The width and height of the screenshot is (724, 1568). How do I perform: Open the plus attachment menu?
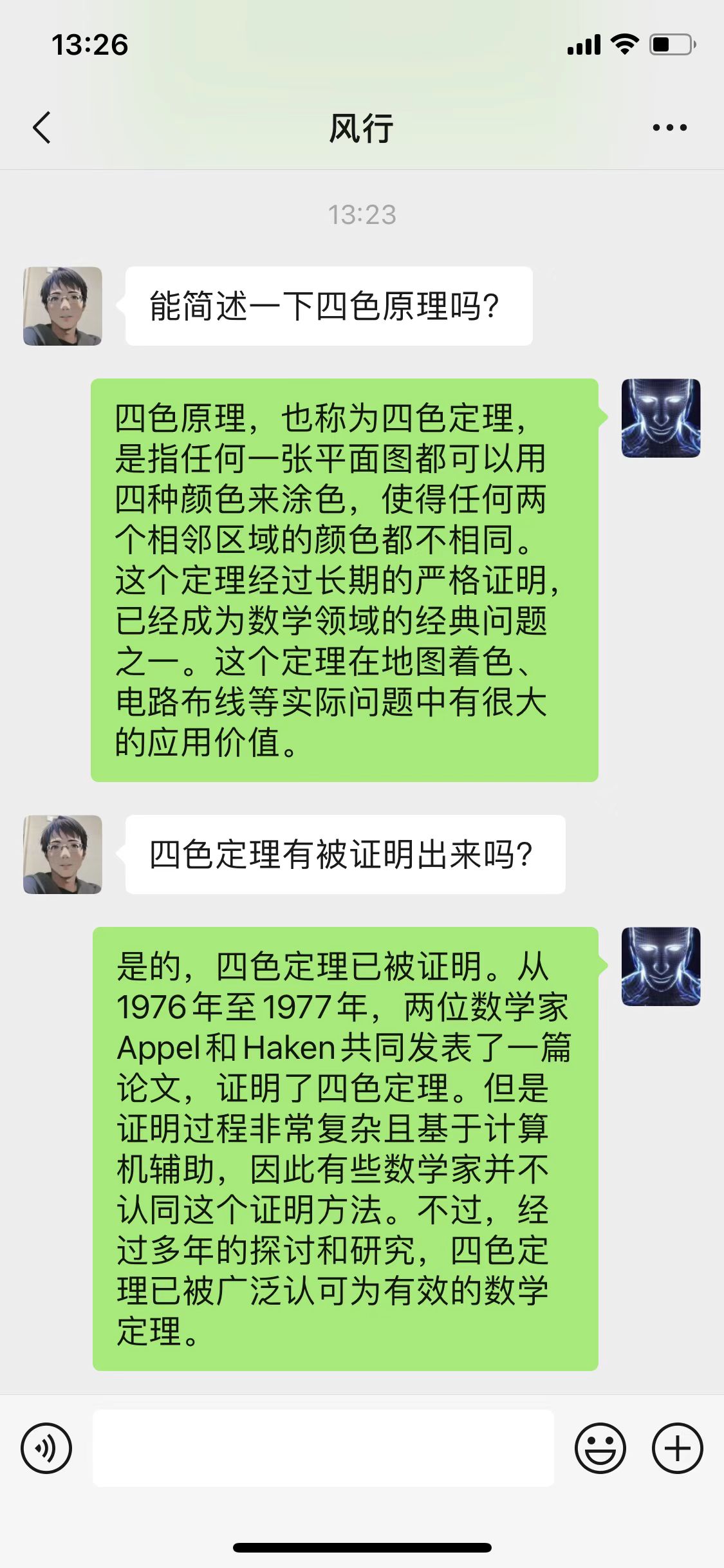point(677,1448)
